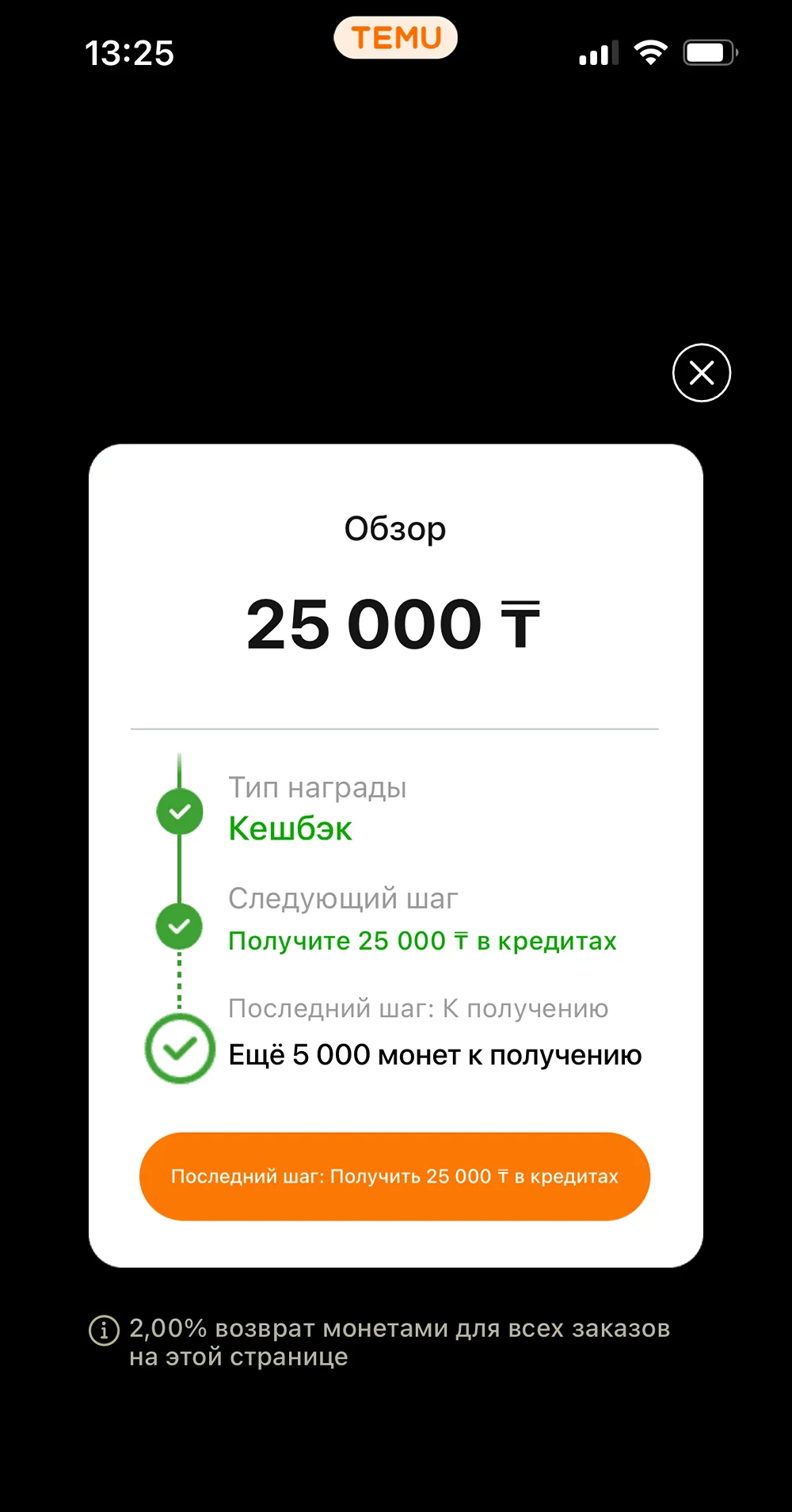This screenshot has height=1512, width=792.
Task: Tap the orange button to get 25 000 ₸ credits
Action: tap(394, 1176)
